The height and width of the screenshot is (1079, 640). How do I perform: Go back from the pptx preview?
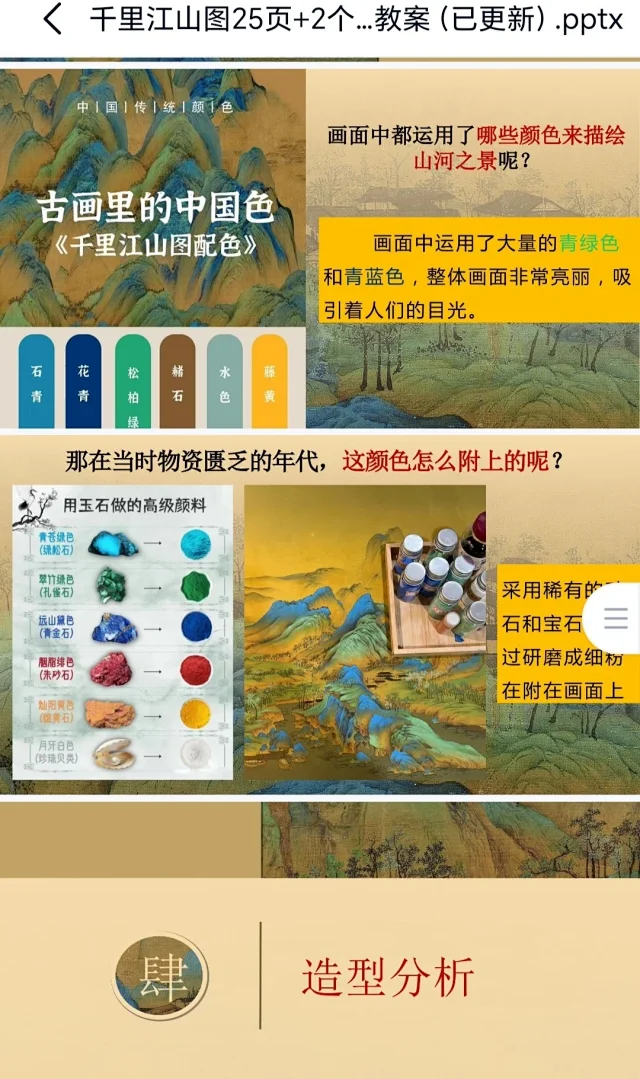pyautogui.click(x=52, y=19)
